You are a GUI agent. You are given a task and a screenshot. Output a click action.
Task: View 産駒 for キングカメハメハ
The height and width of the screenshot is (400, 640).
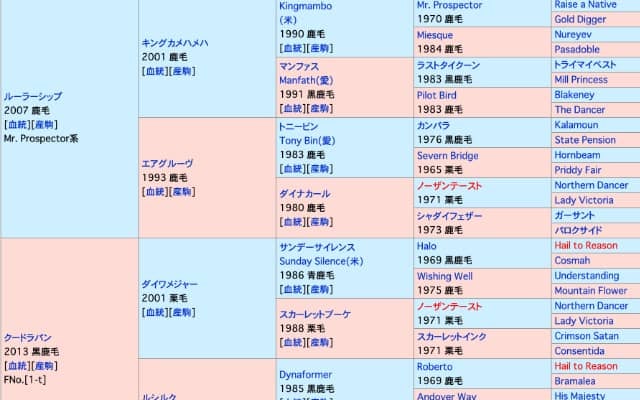point(182,71)
